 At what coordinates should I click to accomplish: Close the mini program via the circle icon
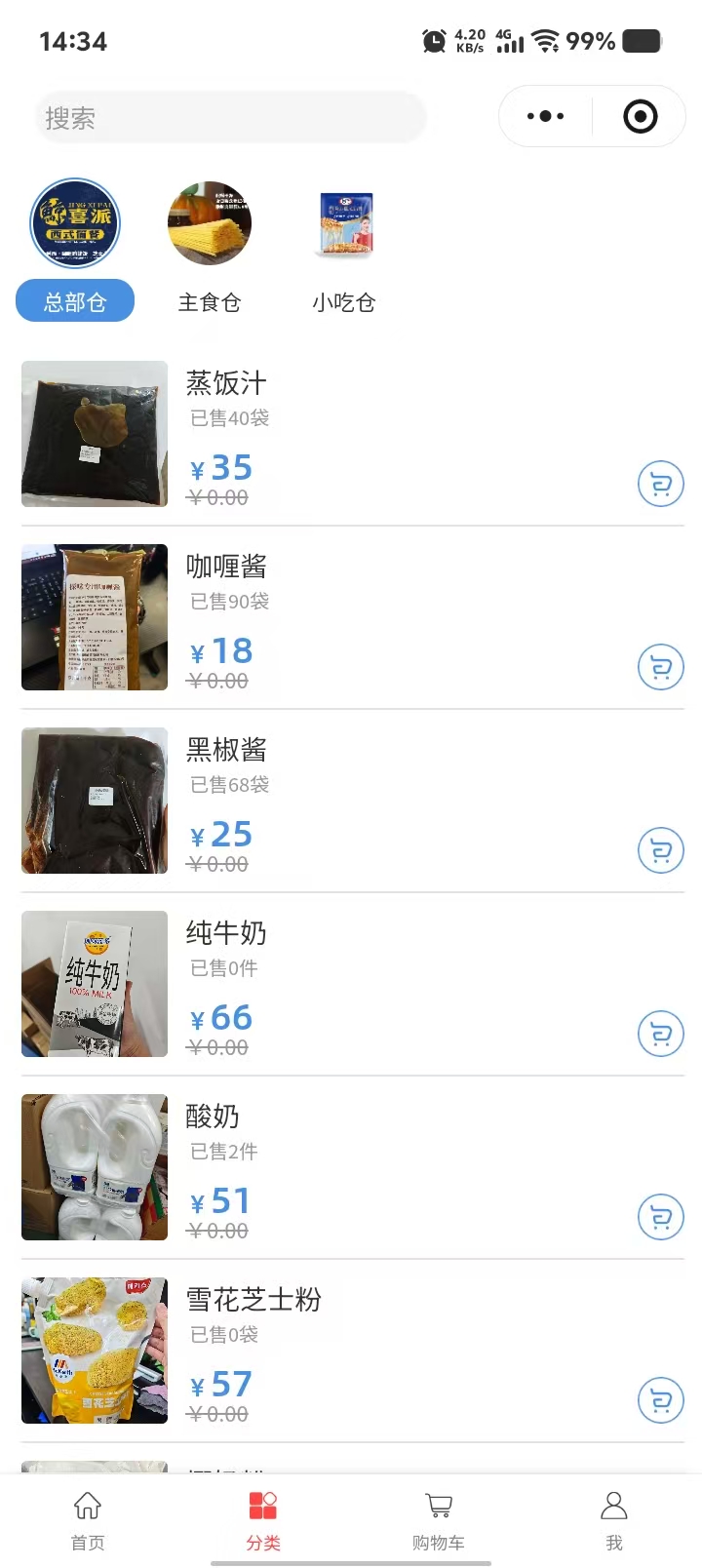point(640,117)
